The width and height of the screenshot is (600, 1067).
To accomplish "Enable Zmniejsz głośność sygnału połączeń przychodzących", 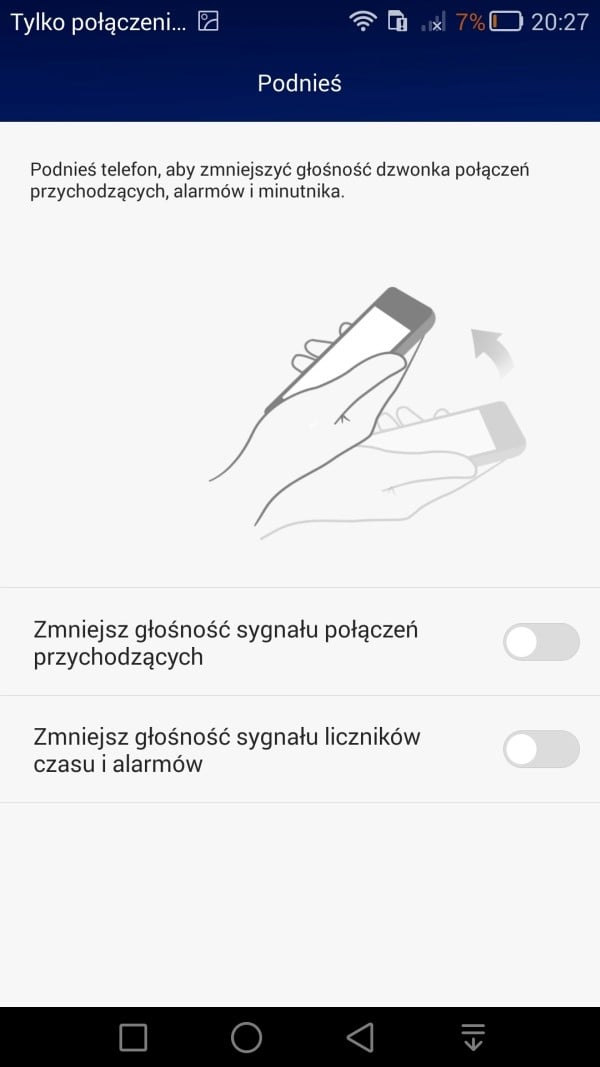I will click(541, 642).
